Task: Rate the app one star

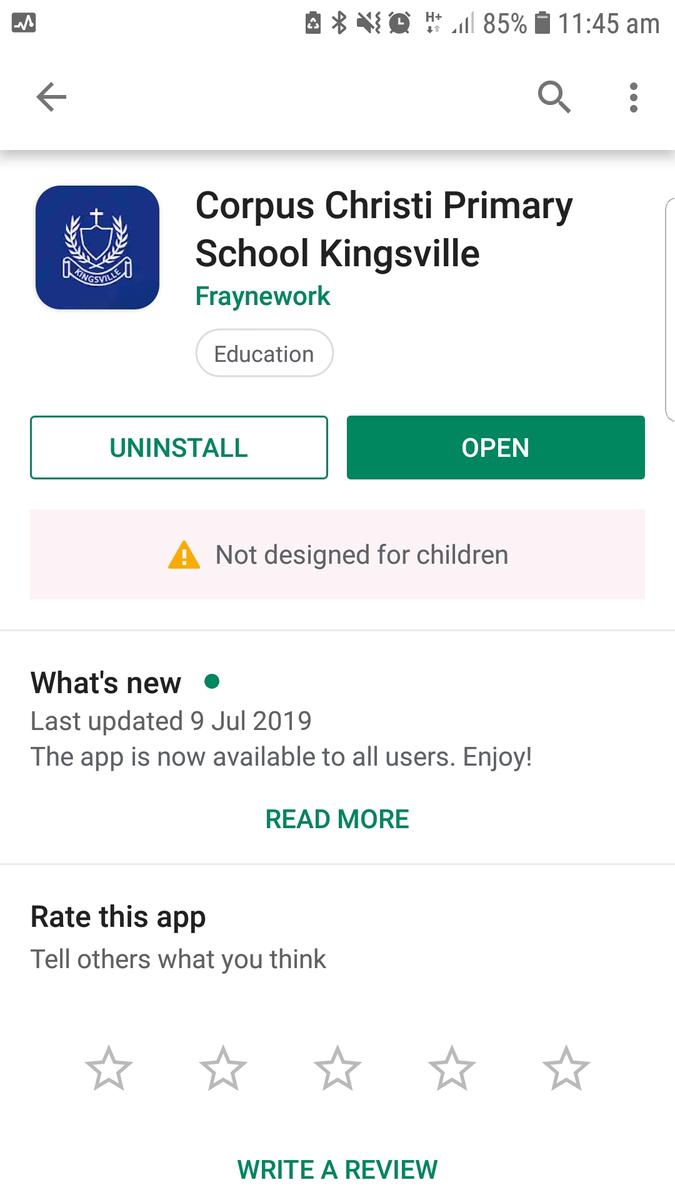Action: [108, 1068]
